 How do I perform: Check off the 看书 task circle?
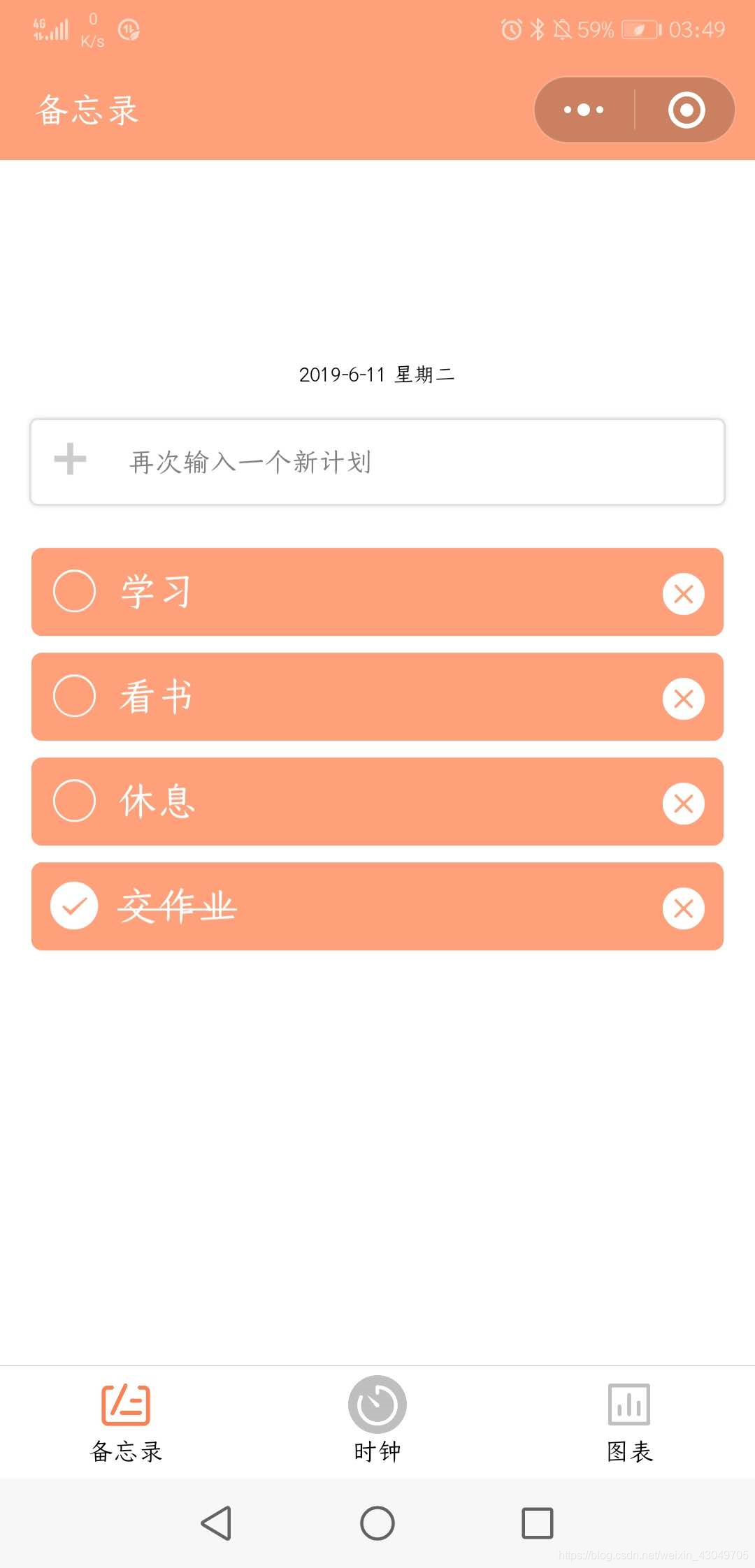coord(75,697)
